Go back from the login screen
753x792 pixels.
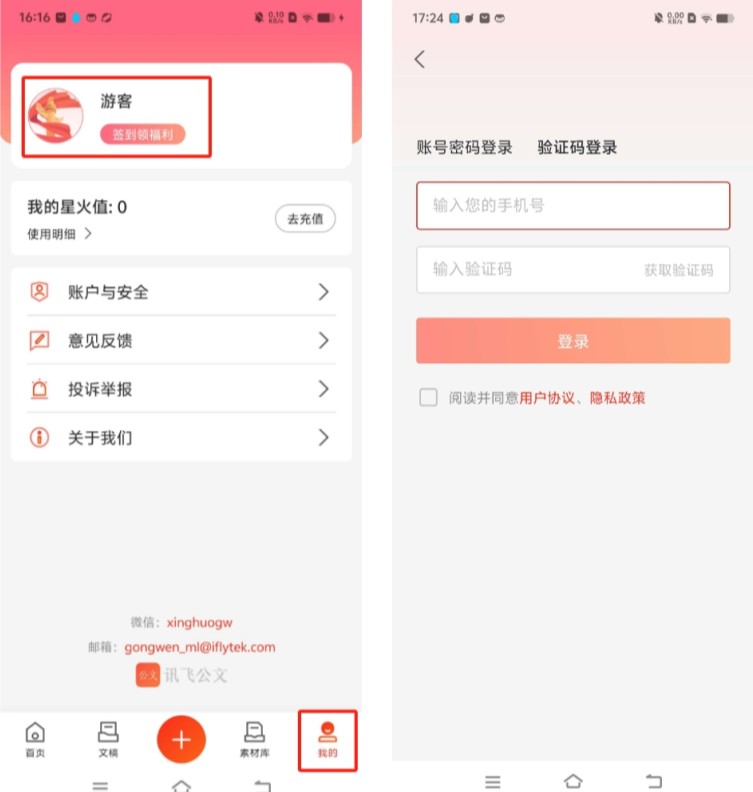pos(420,59)
